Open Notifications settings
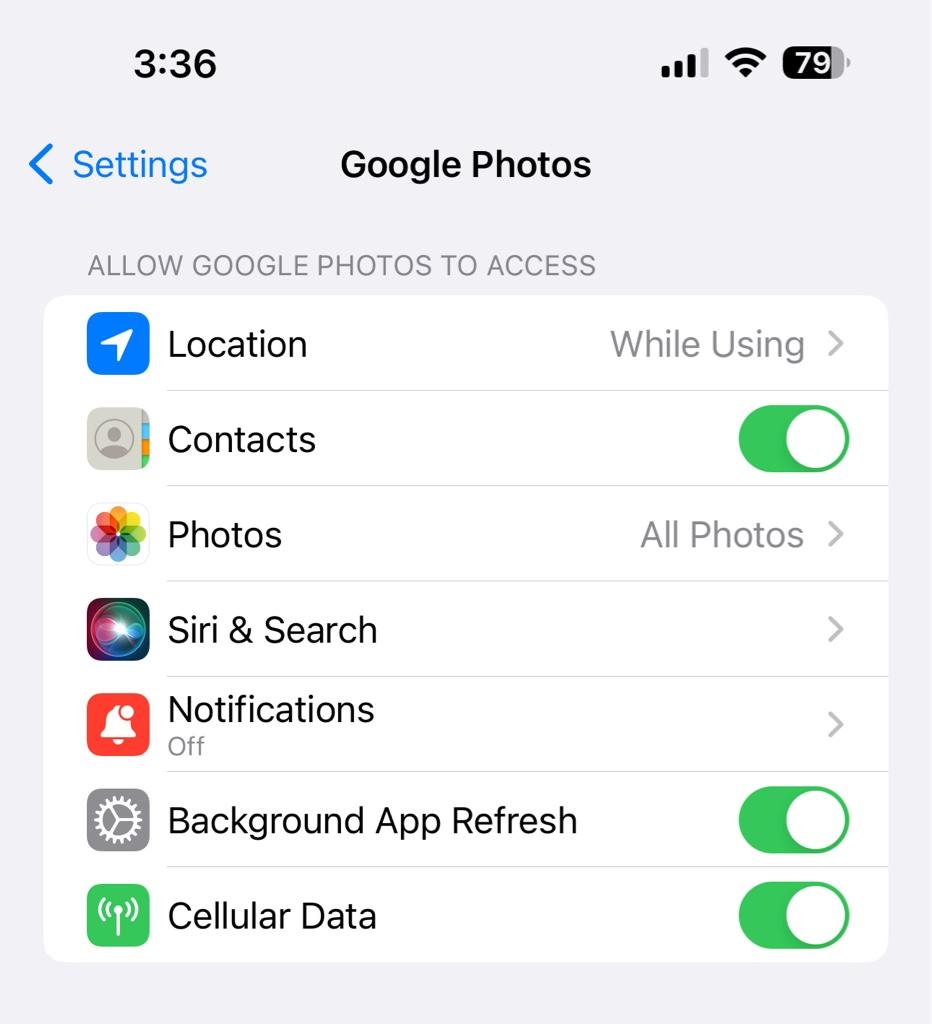 click(466, 724)
